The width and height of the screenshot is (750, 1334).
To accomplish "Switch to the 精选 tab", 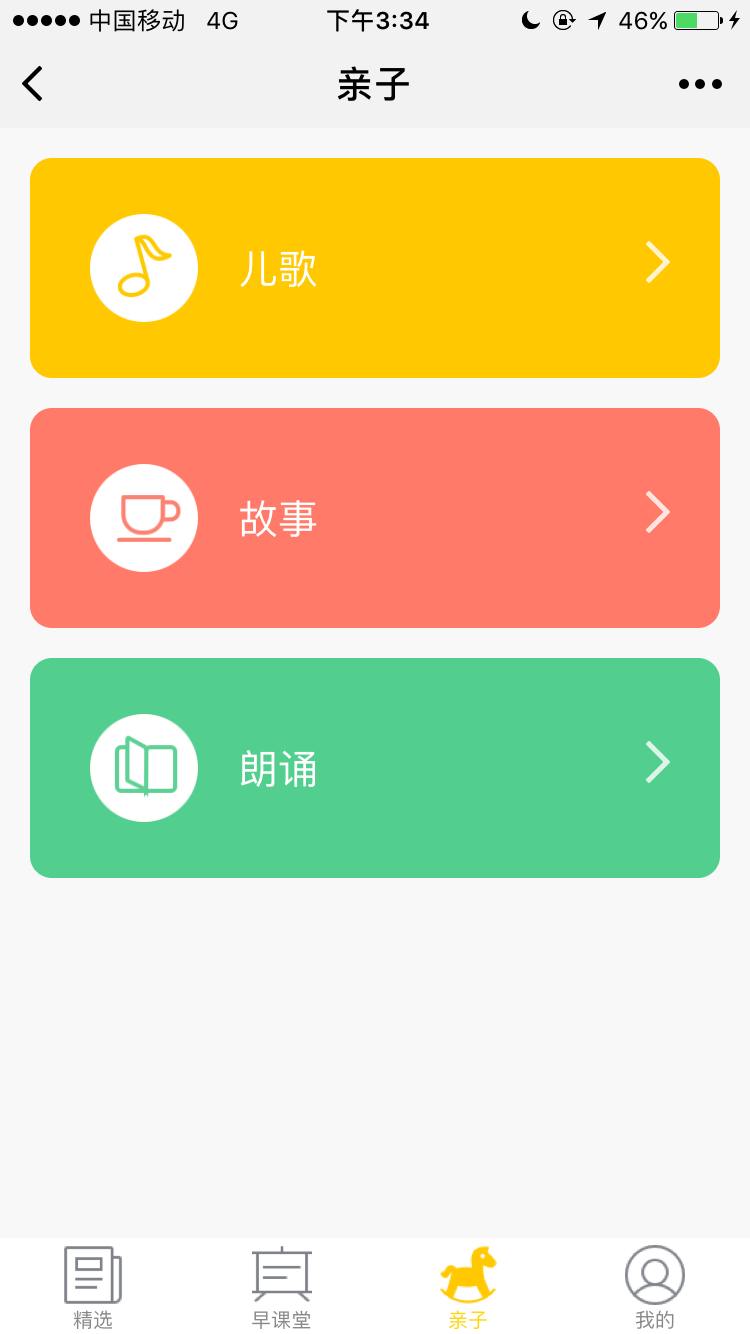I will tap(93, 1287).
